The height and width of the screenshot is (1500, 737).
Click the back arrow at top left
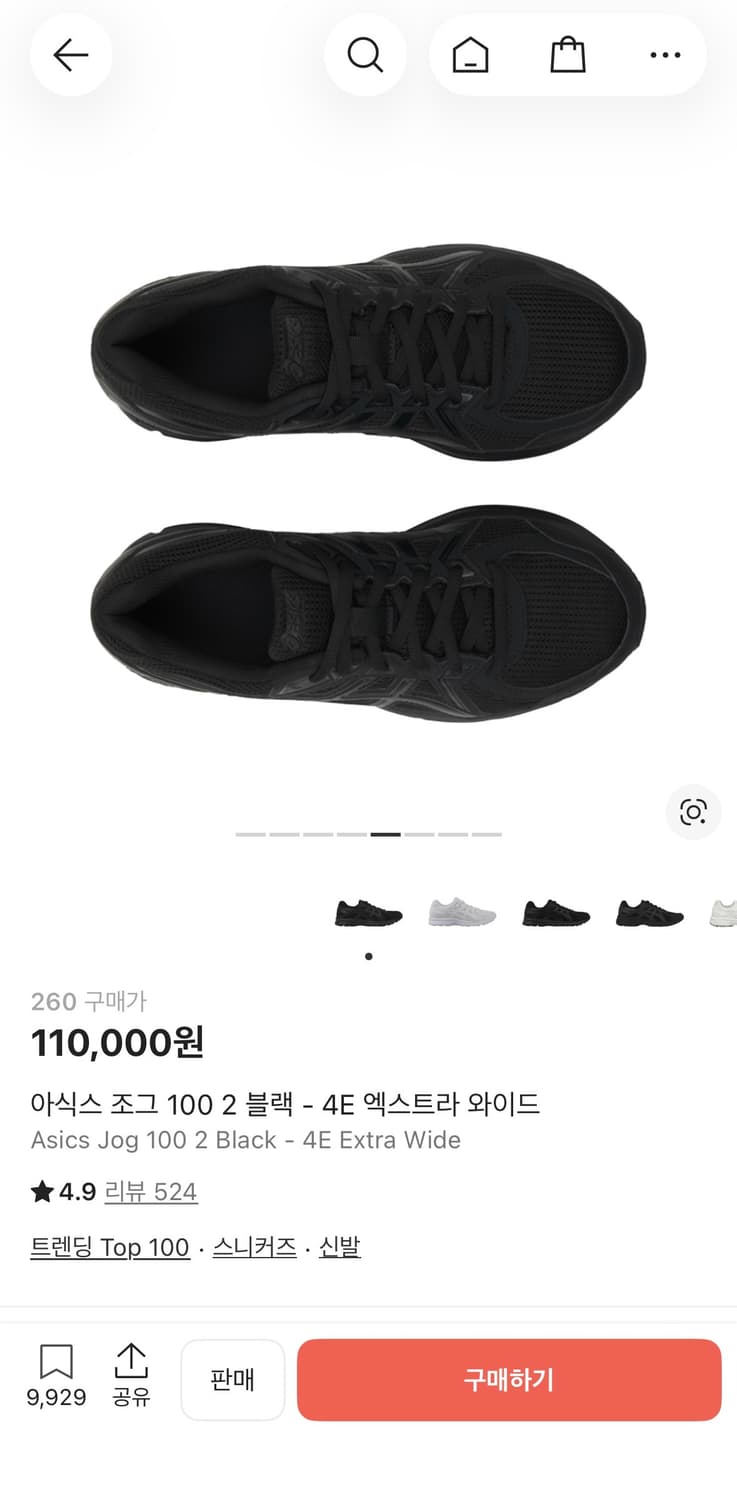coord(70,55)
